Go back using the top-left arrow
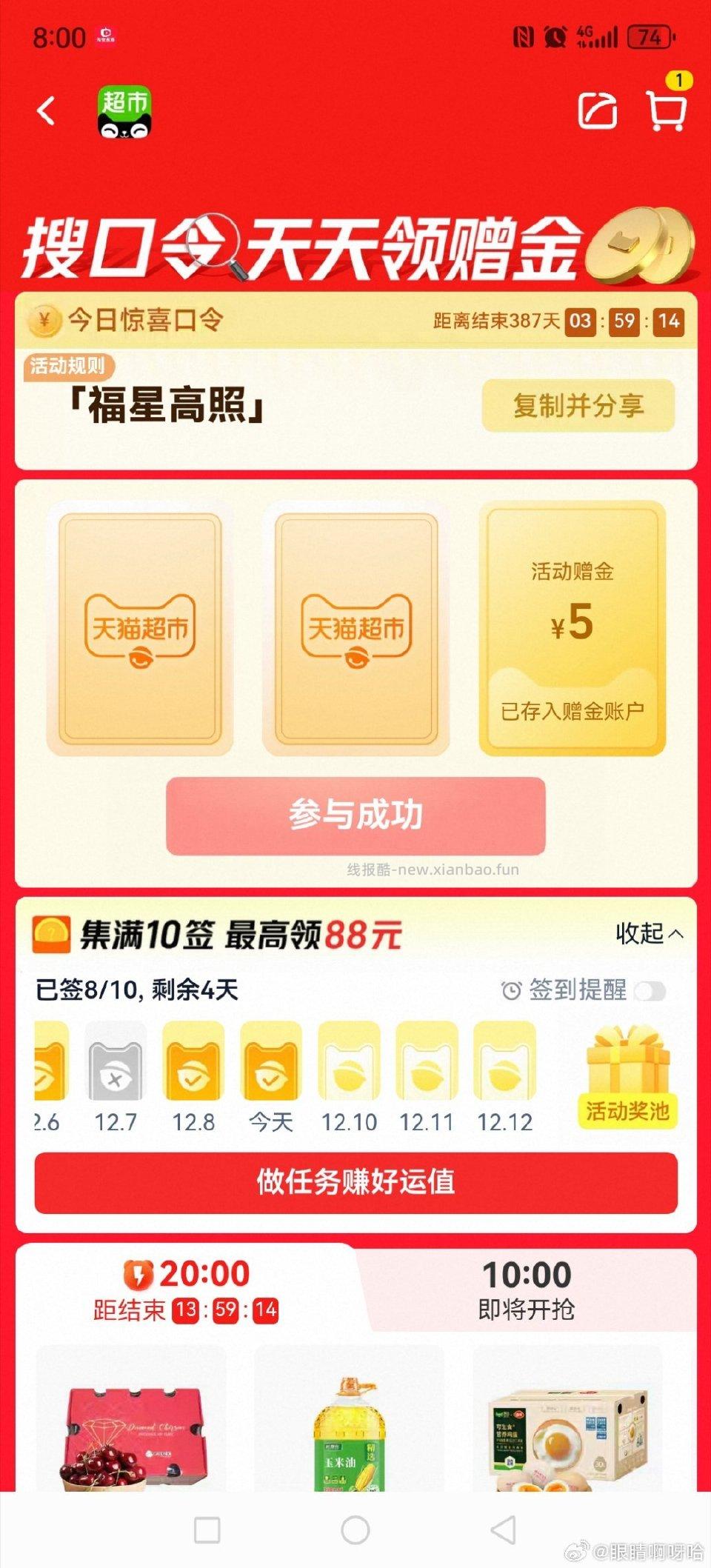The height and width of the screenshot is (1568, 711). pos(46,112)
